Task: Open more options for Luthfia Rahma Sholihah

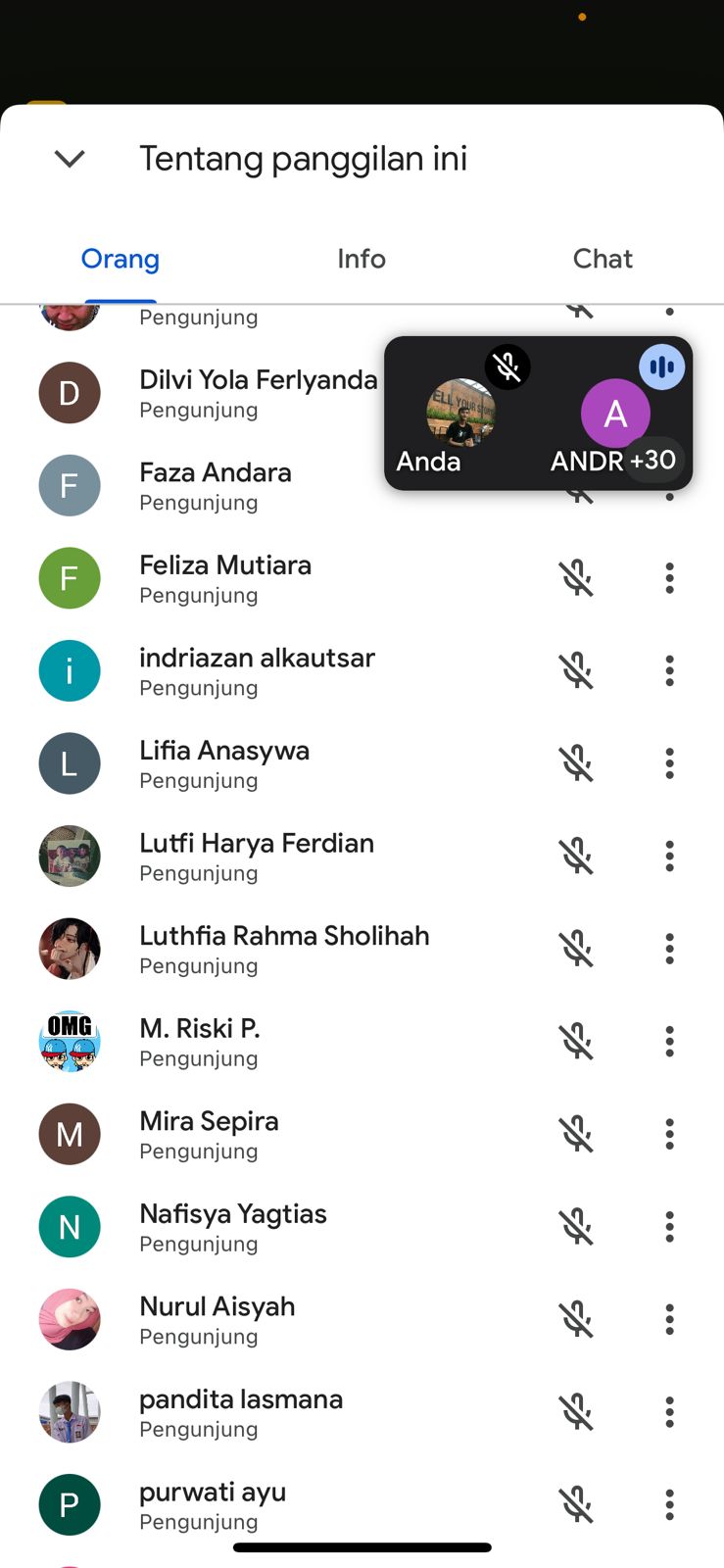Action: (x=670, y=949)
